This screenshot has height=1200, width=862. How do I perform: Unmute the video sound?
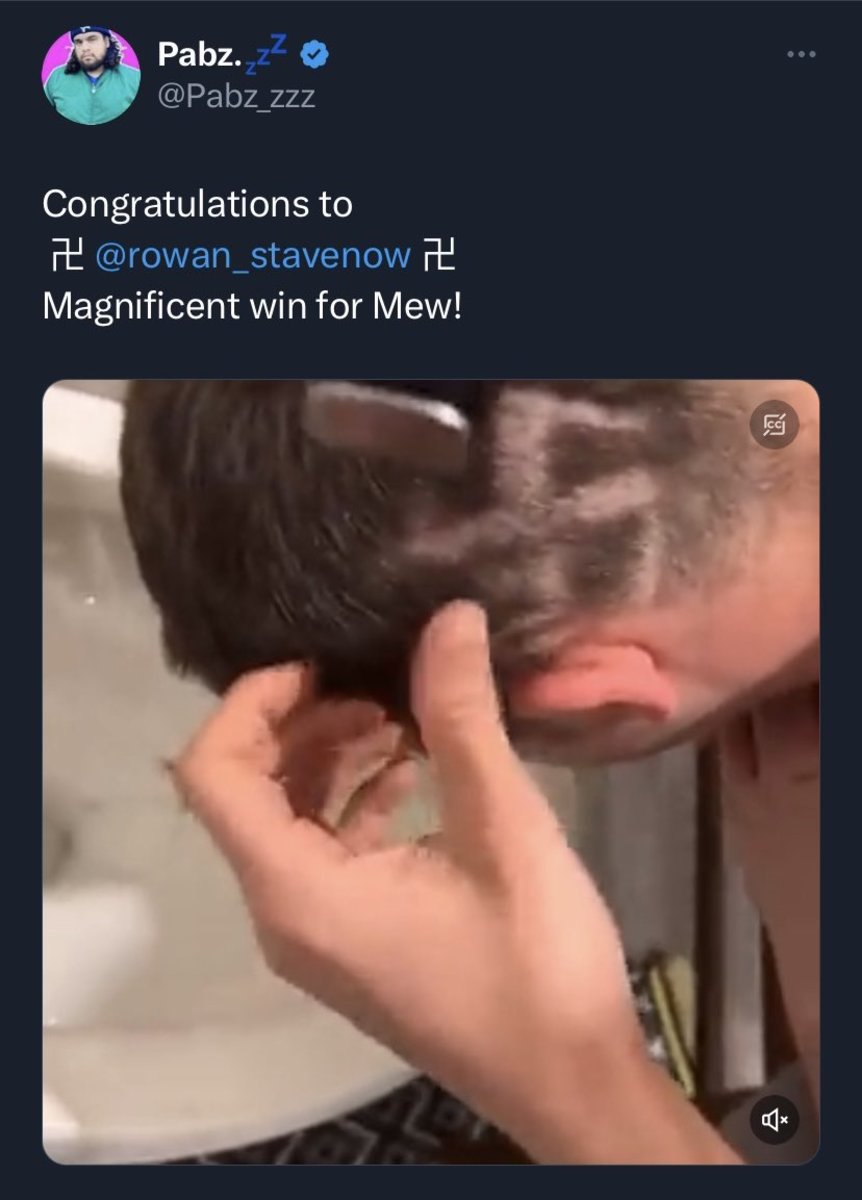pyautogui.click(x=775, y=1119)
